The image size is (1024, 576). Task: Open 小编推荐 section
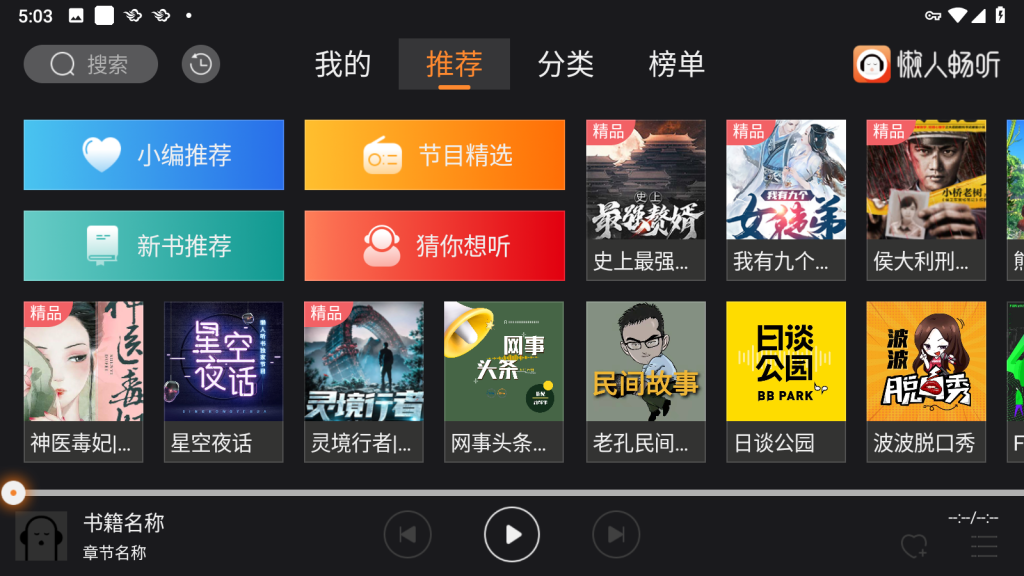point(154,155)
